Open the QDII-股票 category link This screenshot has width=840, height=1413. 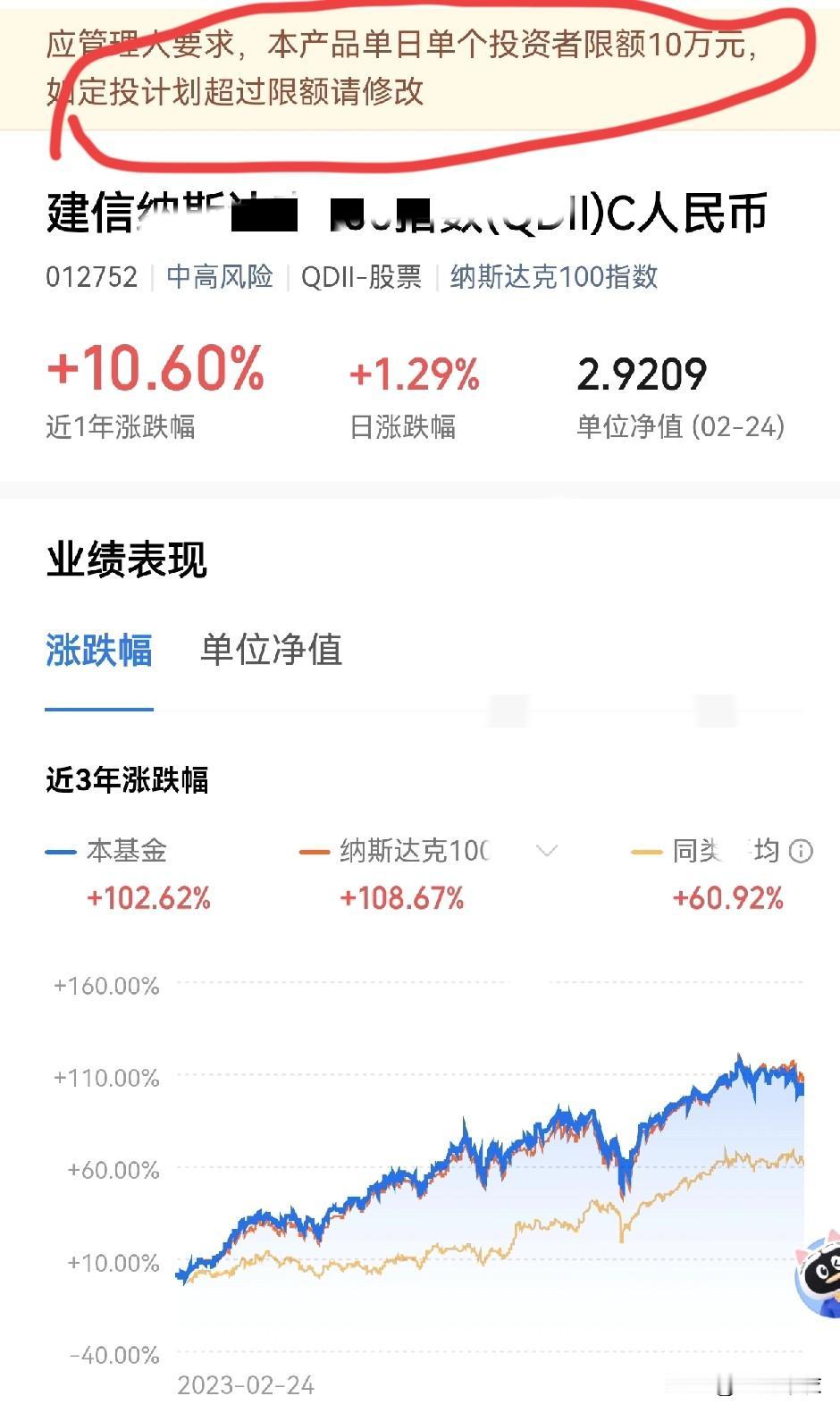point(361,278)
